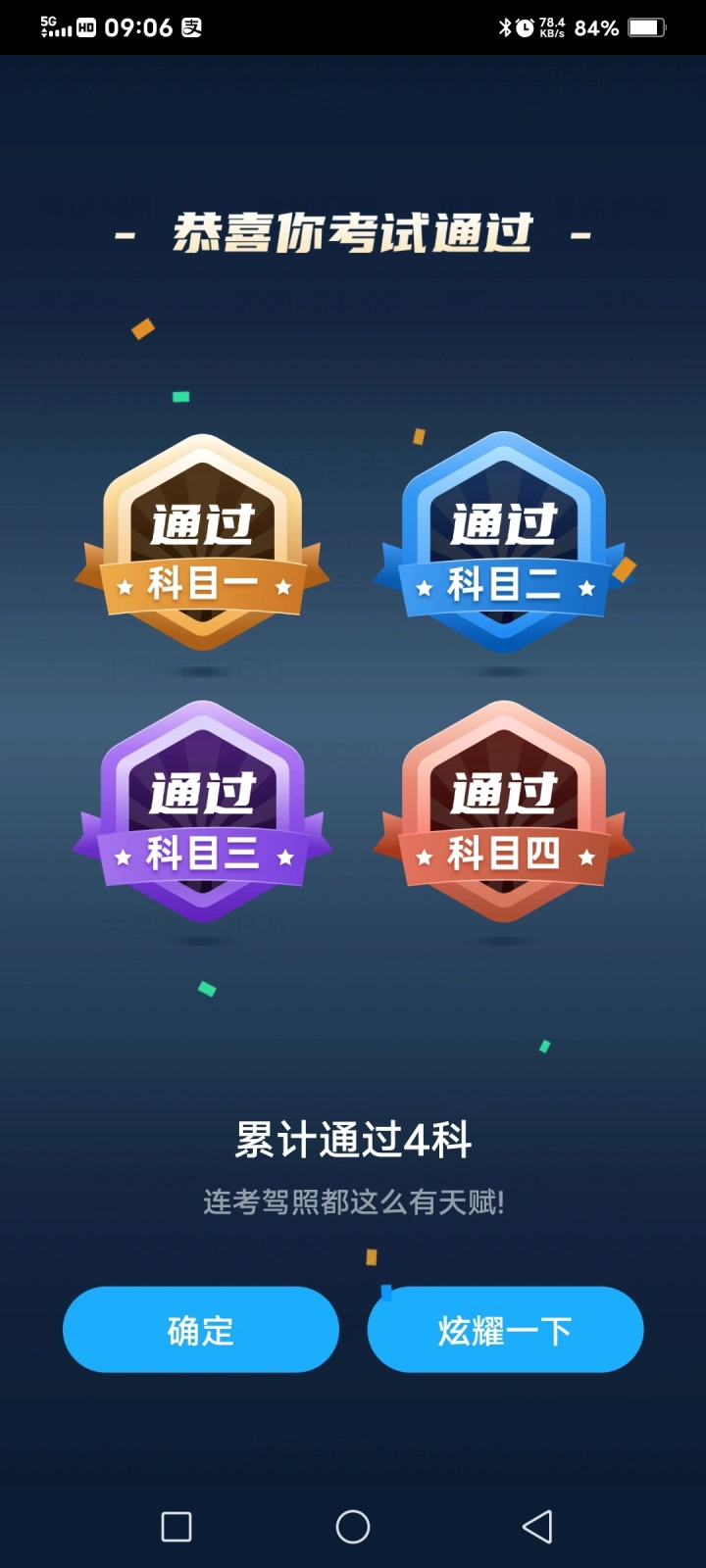Open recent apps from navigation bar
706x1568 pixels.
[176, 1526]
